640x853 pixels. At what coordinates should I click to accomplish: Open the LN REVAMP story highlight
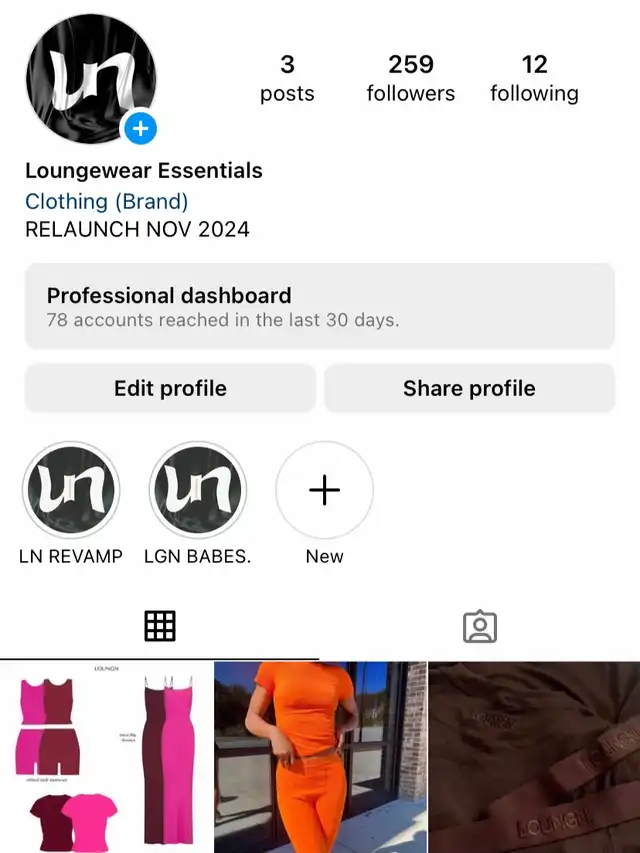(x=70, y=491)
